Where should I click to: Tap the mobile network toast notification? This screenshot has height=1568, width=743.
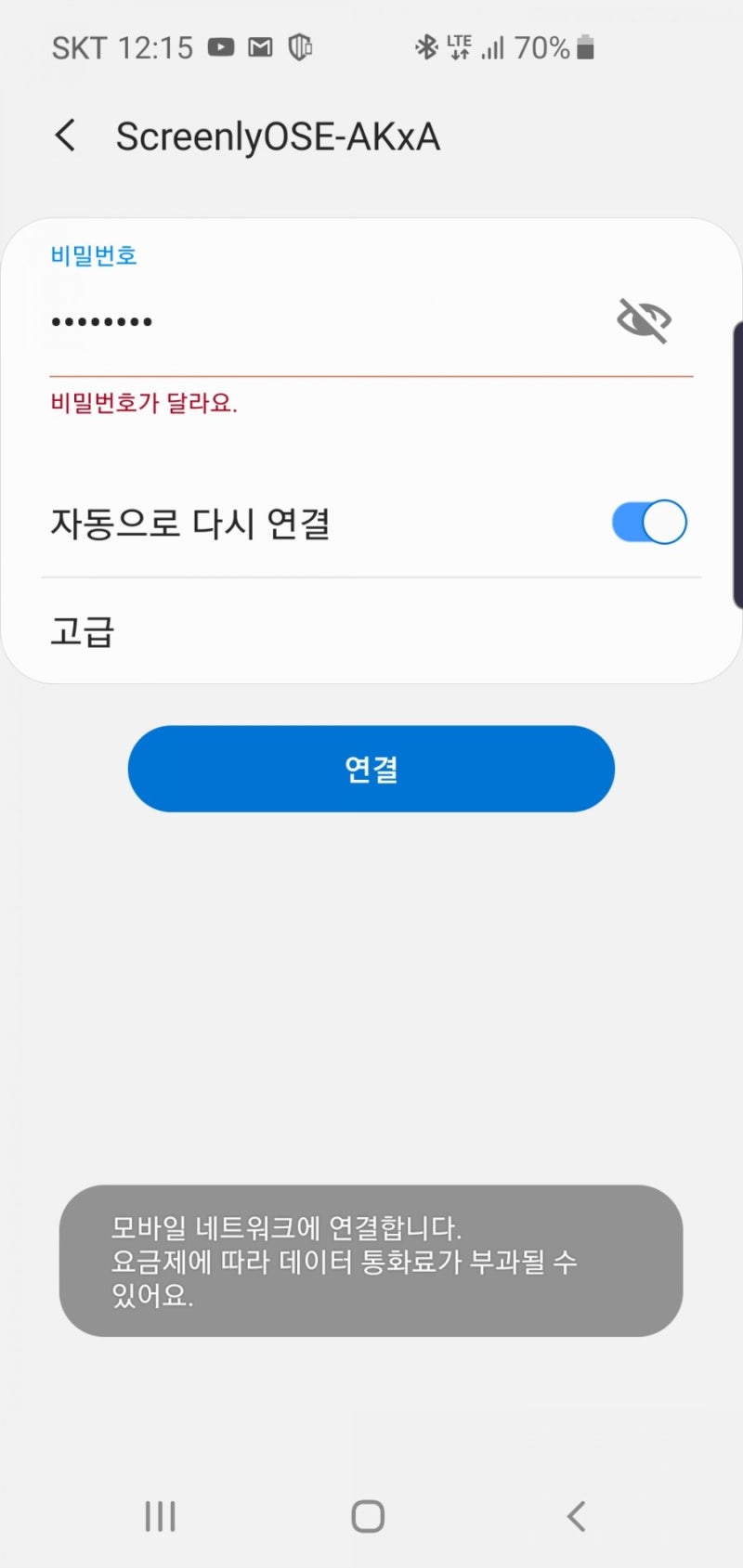371,1263
